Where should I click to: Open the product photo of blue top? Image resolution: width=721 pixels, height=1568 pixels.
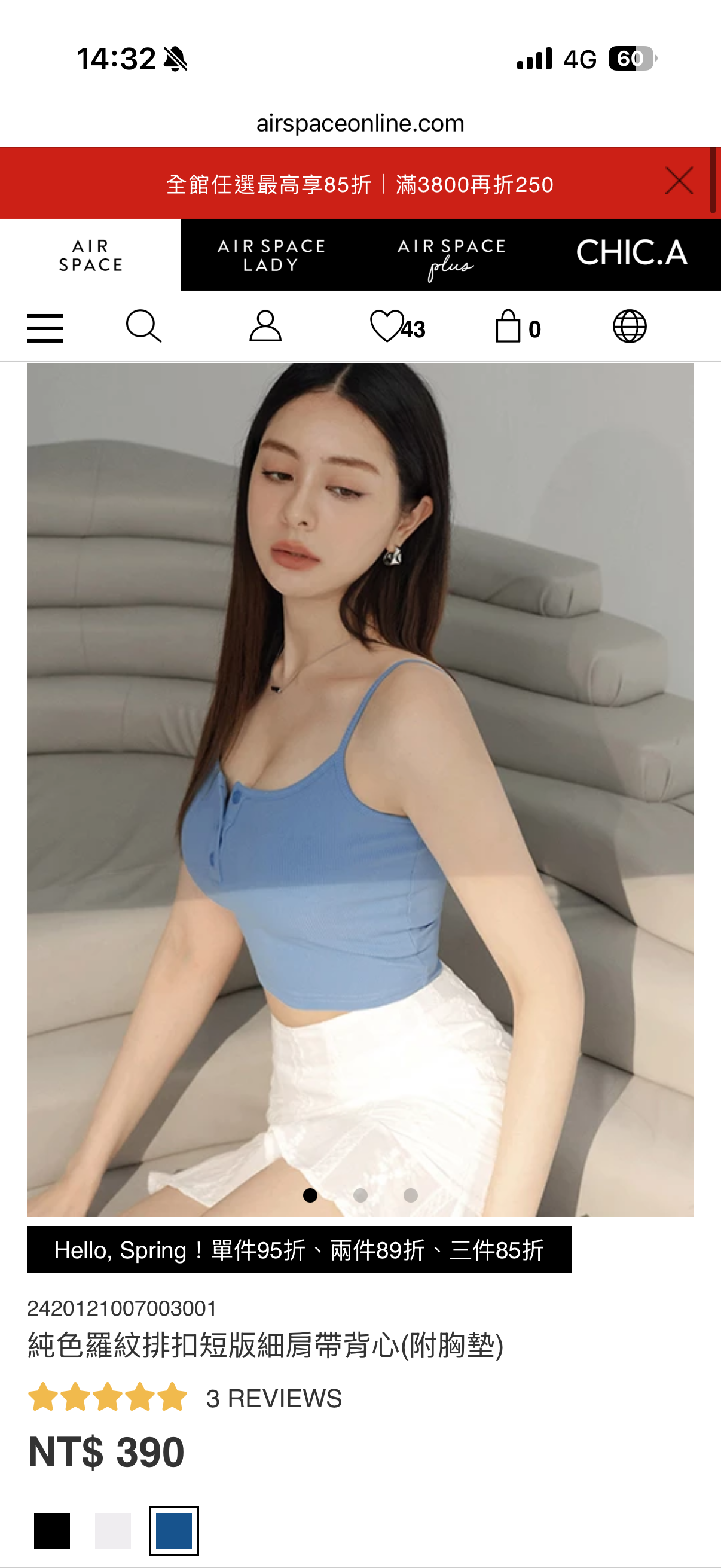[360, 791]
